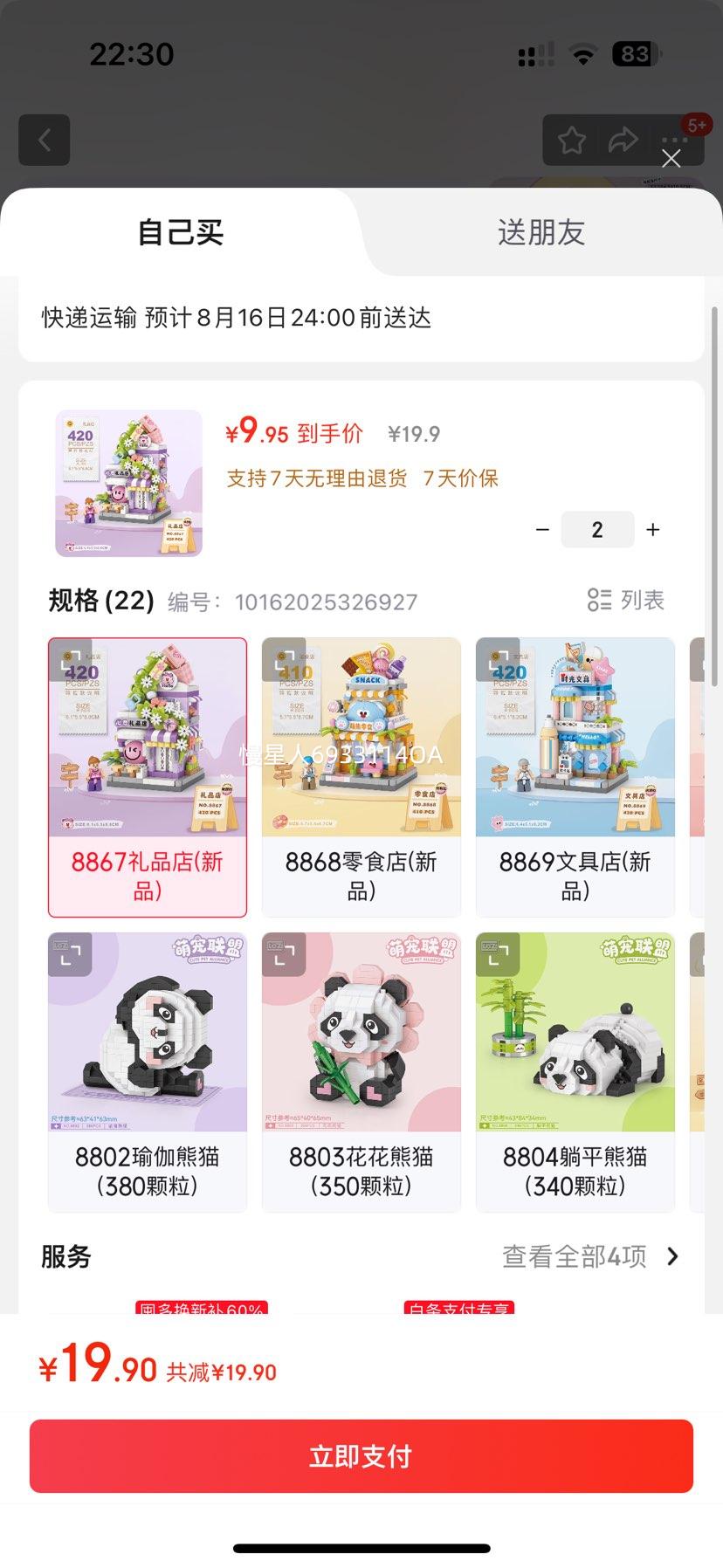The image size is (723, 1568).
Task: Expand 查看全部4项 to see all services
Action: pos(576,1256)
